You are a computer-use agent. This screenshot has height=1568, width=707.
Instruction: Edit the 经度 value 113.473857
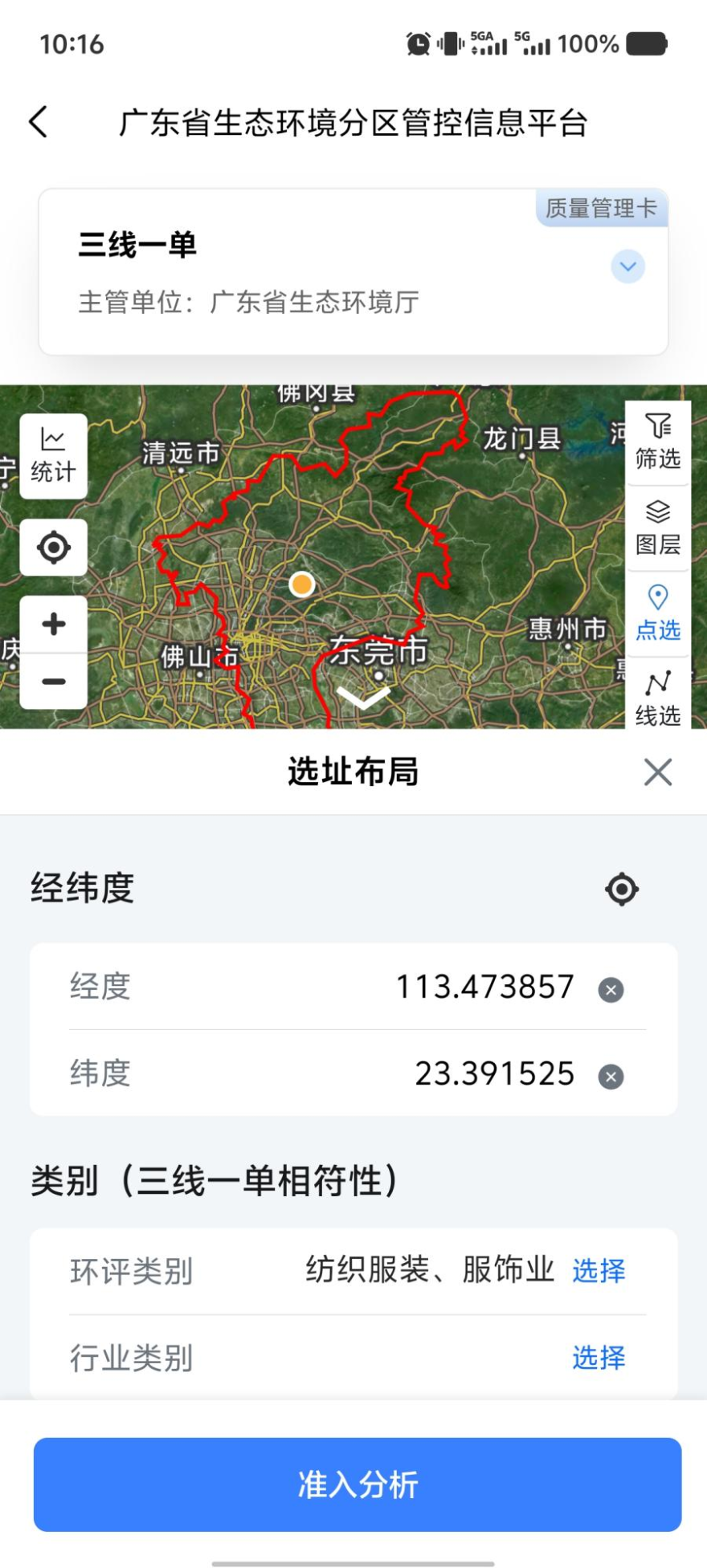[x=484, y=988]
